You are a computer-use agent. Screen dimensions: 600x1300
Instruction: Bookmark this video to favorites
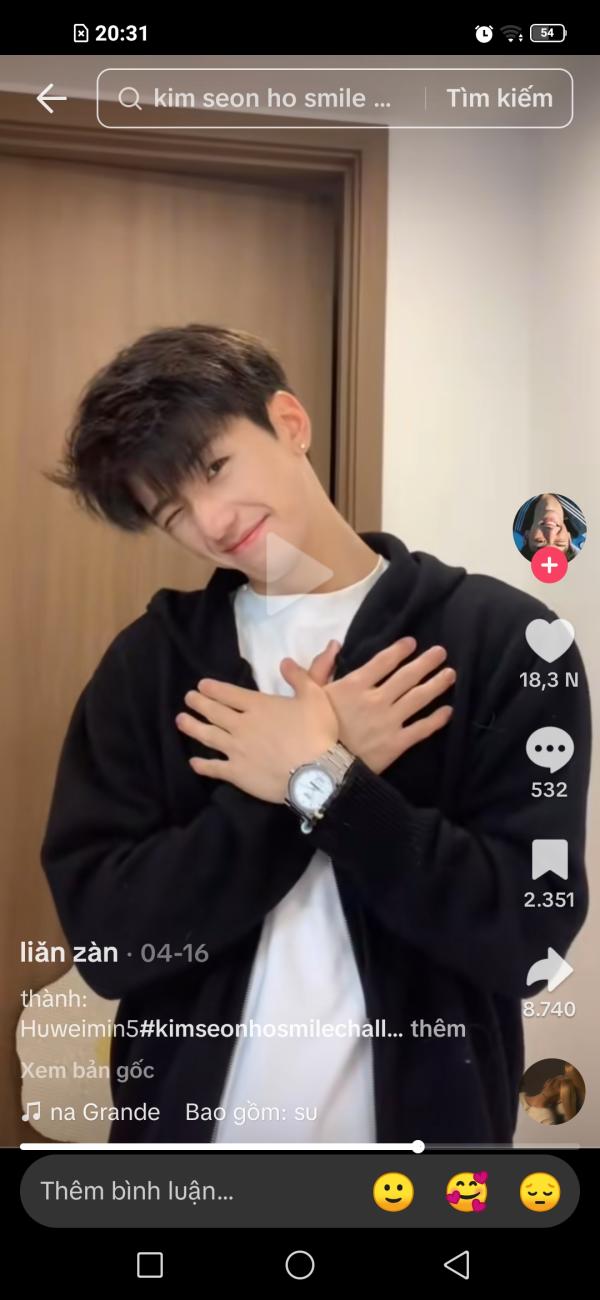coord(549,860)
